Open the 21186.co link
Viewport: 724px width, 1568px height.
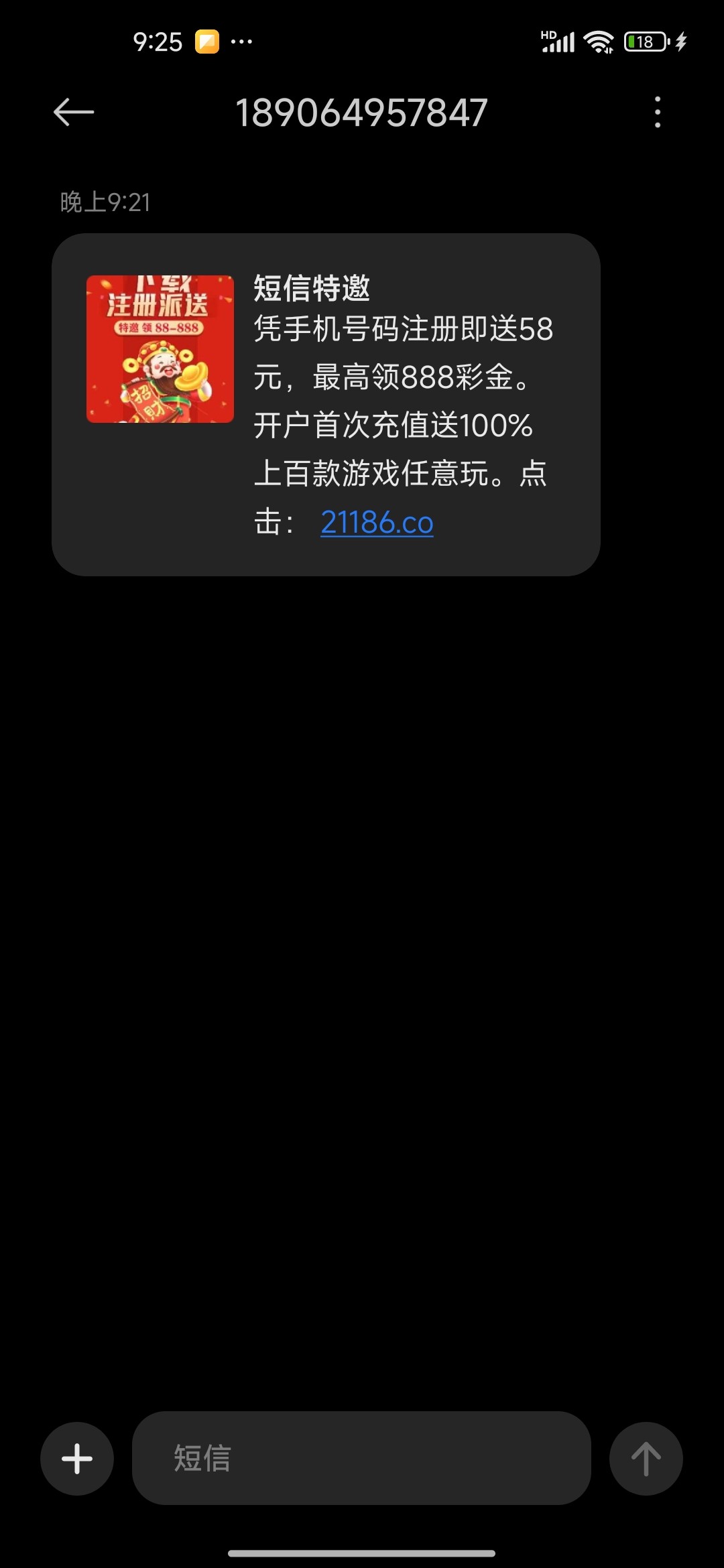point(377,523)
